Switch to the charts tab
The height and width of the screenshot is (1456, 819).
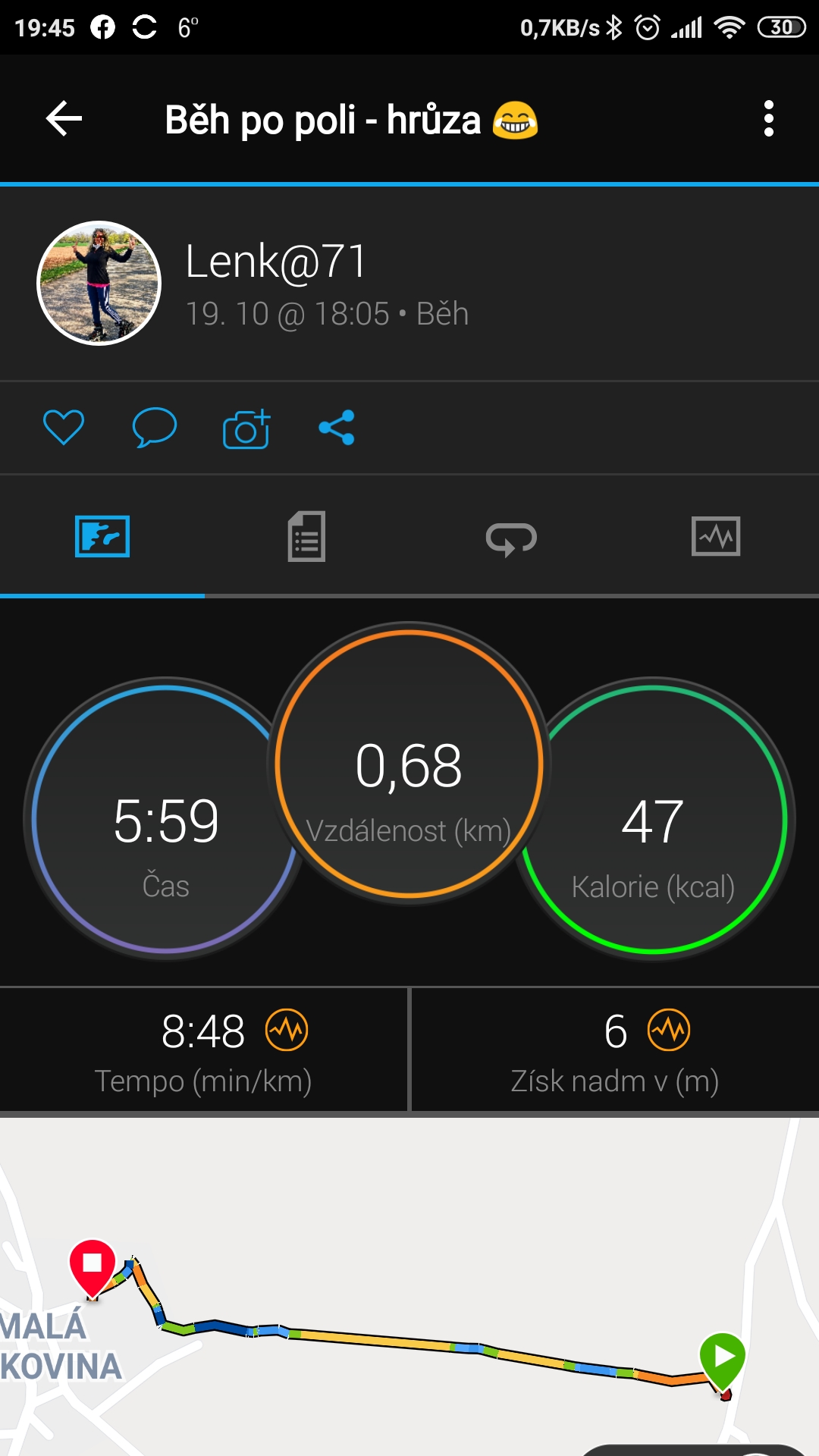pyautogui.click(x=716, y=537)
